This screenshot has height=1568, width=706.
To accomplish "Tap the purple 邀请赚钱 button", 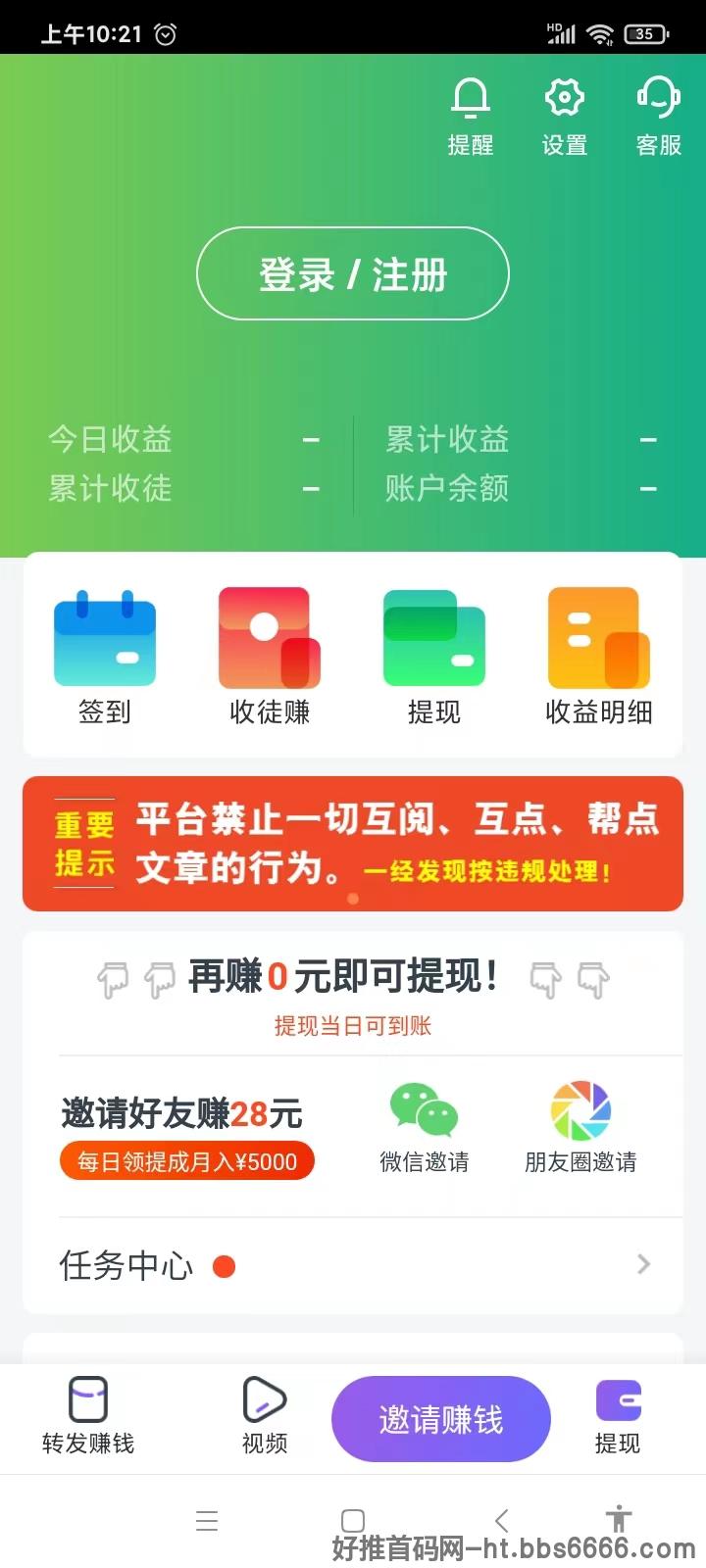I will click(x=441, y=1419).
